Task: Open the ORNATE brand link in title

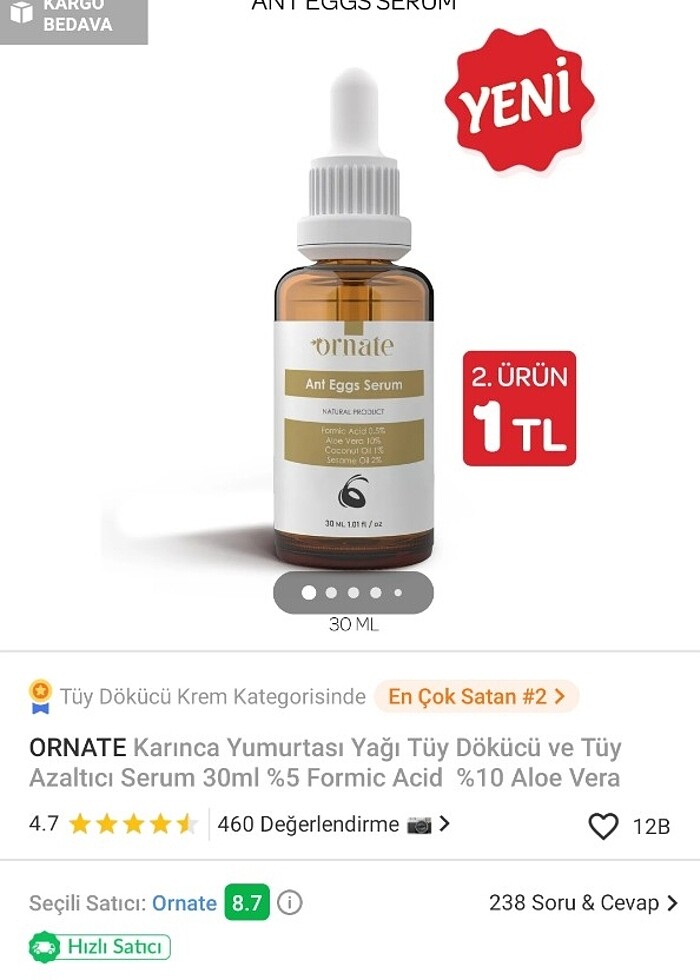Action: tap(78, 748)
